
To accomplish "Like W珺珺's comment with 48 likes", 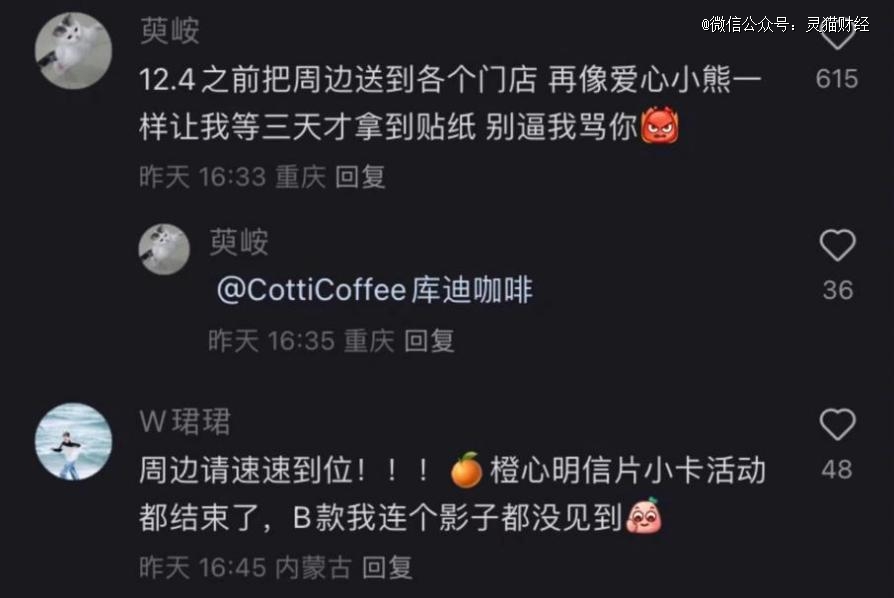I will pos(837,426).
